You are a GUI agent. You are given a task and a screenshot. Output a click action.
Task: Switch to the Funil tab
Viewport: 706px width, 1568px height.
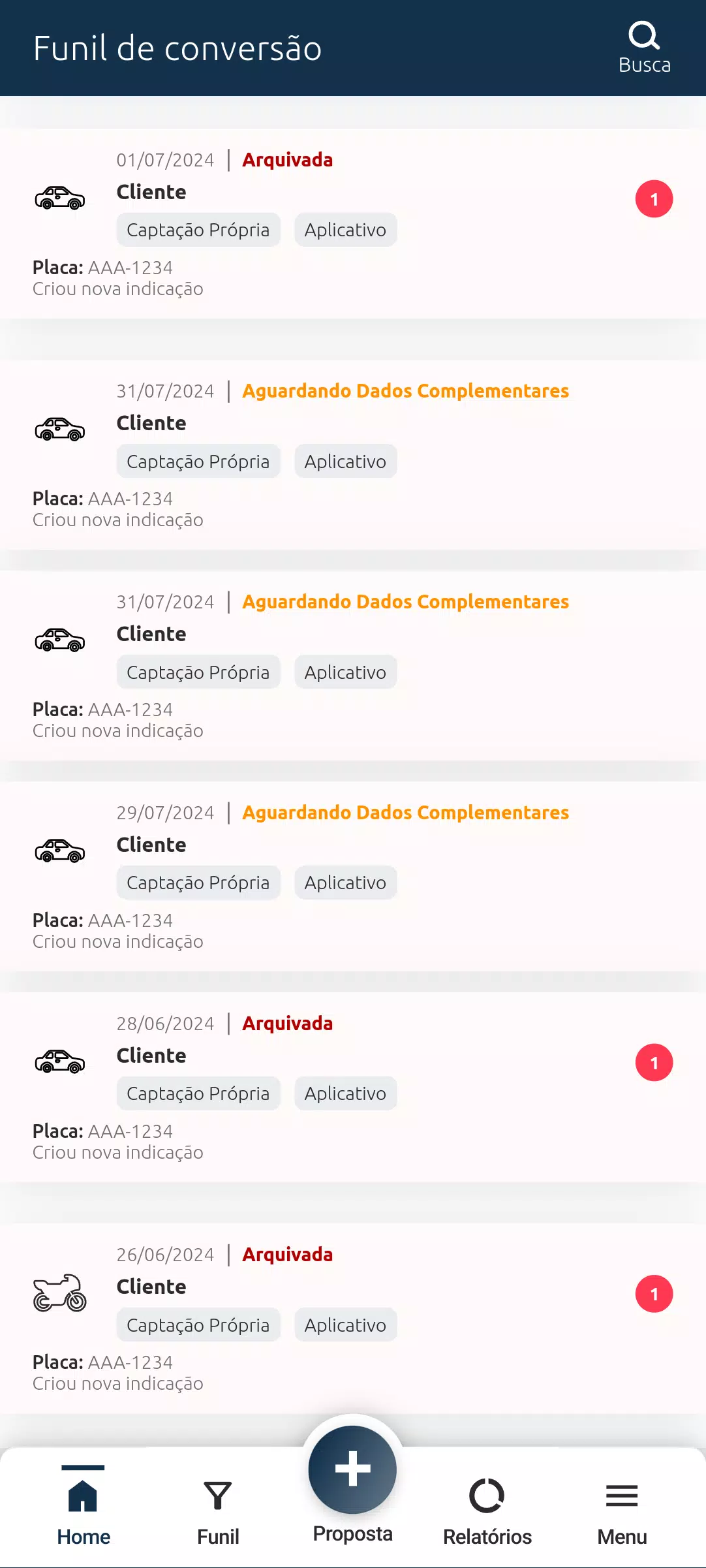click(218, 1507)
